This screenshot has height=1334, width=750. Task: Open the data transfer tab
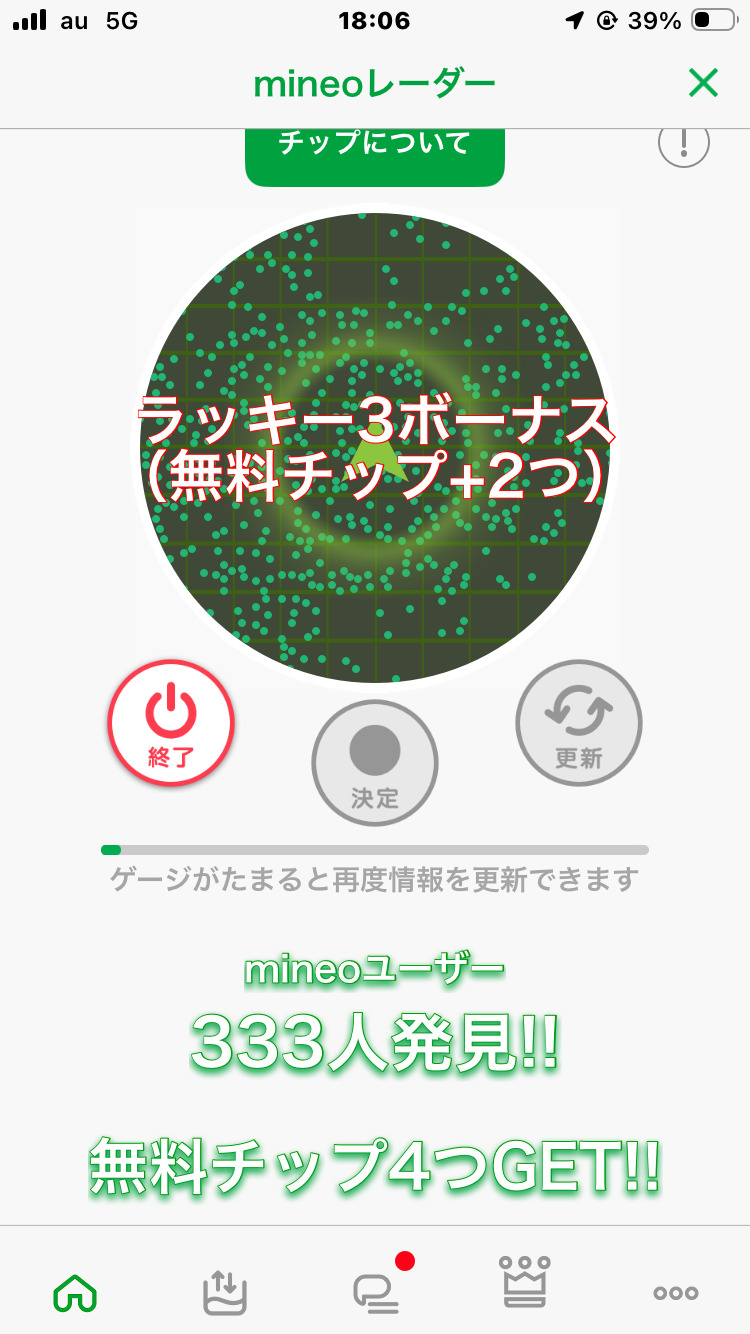pyautogui.click(x=224, y=1293)
